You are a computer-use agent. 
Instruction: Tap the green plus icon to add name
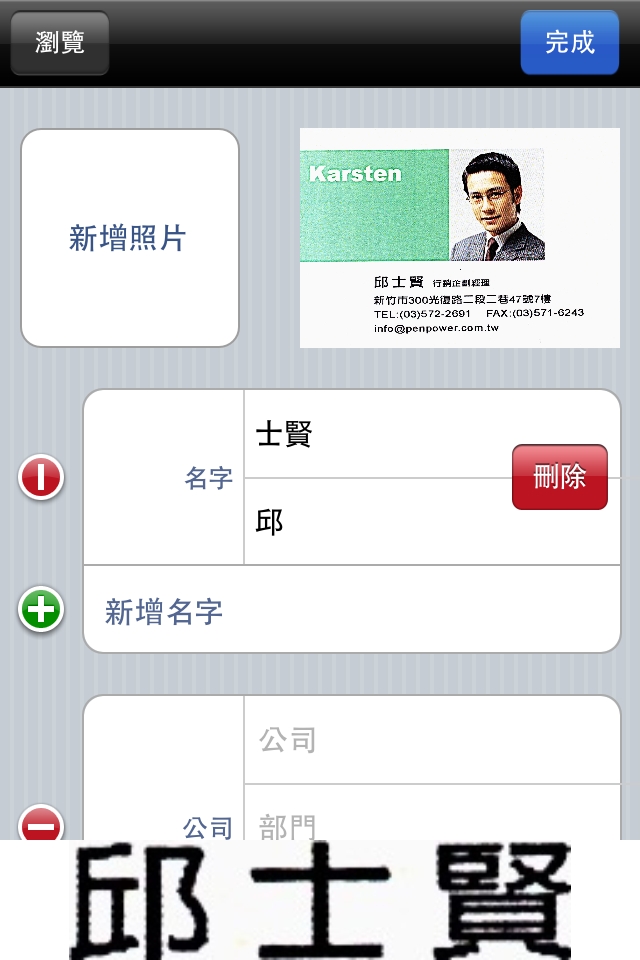point(41,610)
